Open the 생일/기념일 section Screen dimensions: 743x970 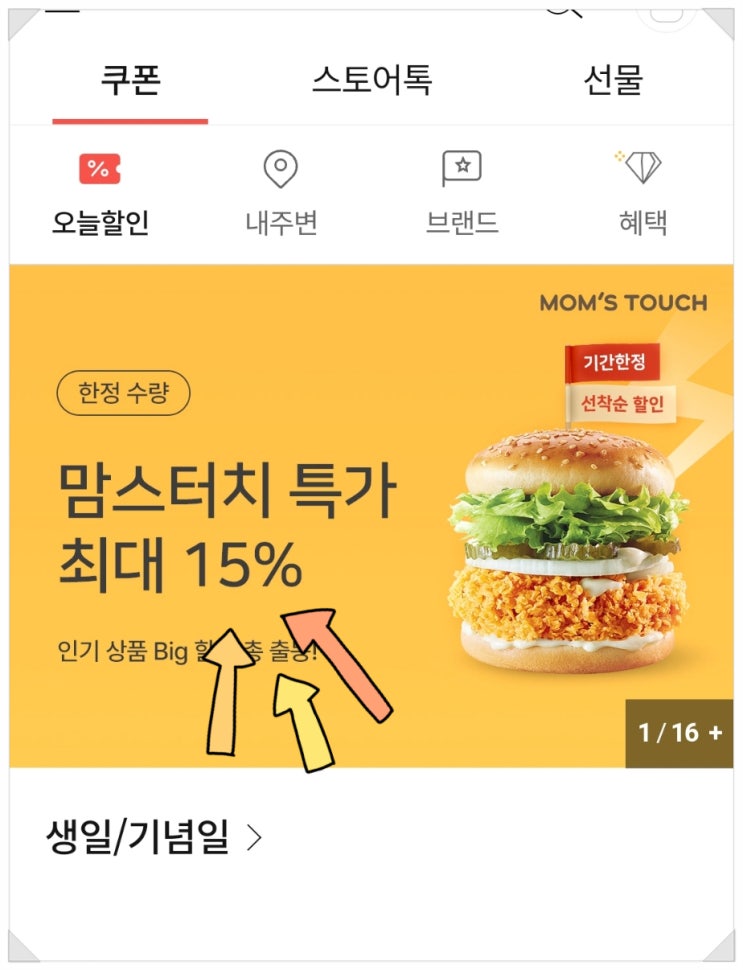click(x=153, y=837)
